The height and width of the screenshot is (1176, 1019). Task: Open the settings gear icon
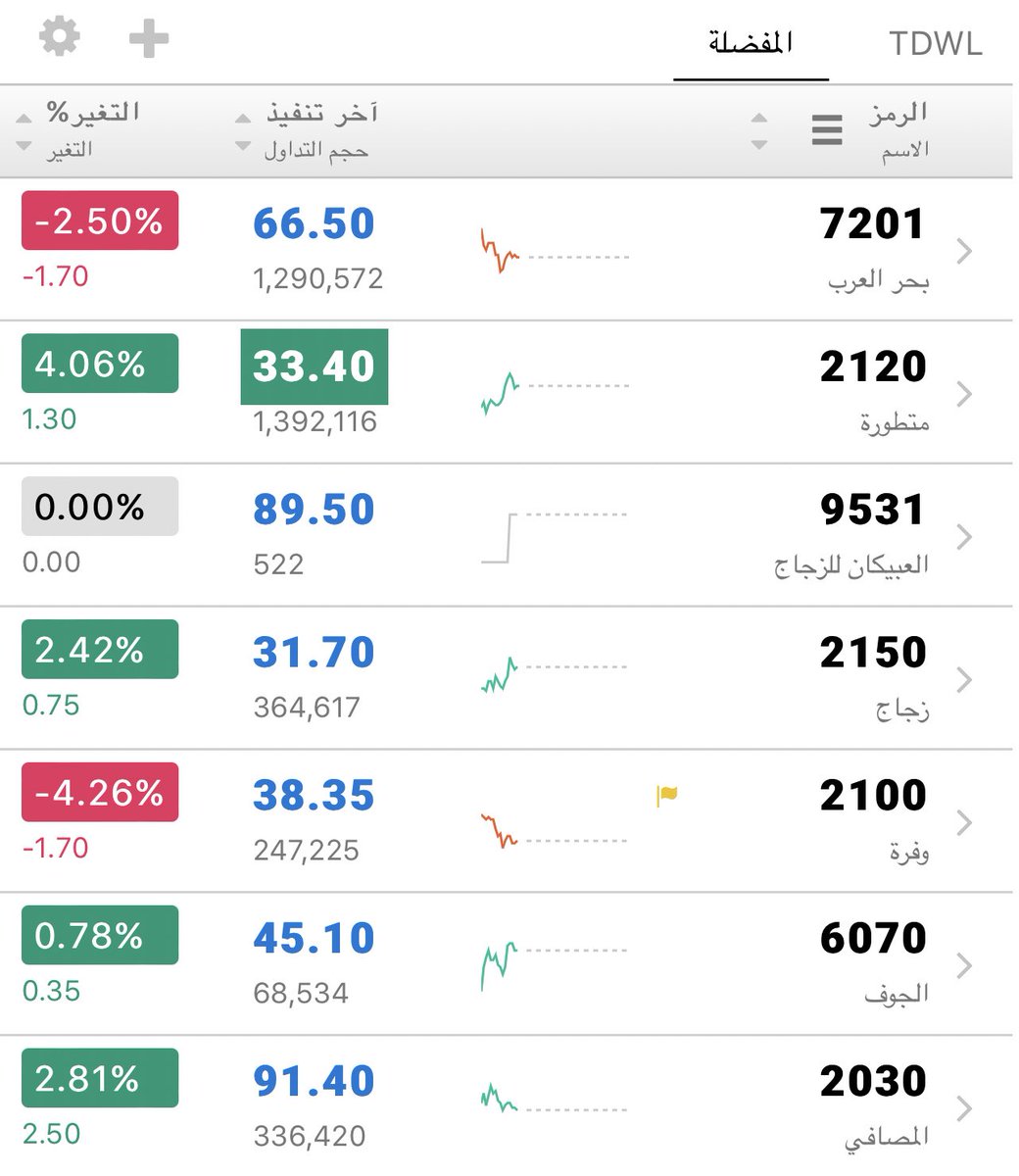pos(60,37)
